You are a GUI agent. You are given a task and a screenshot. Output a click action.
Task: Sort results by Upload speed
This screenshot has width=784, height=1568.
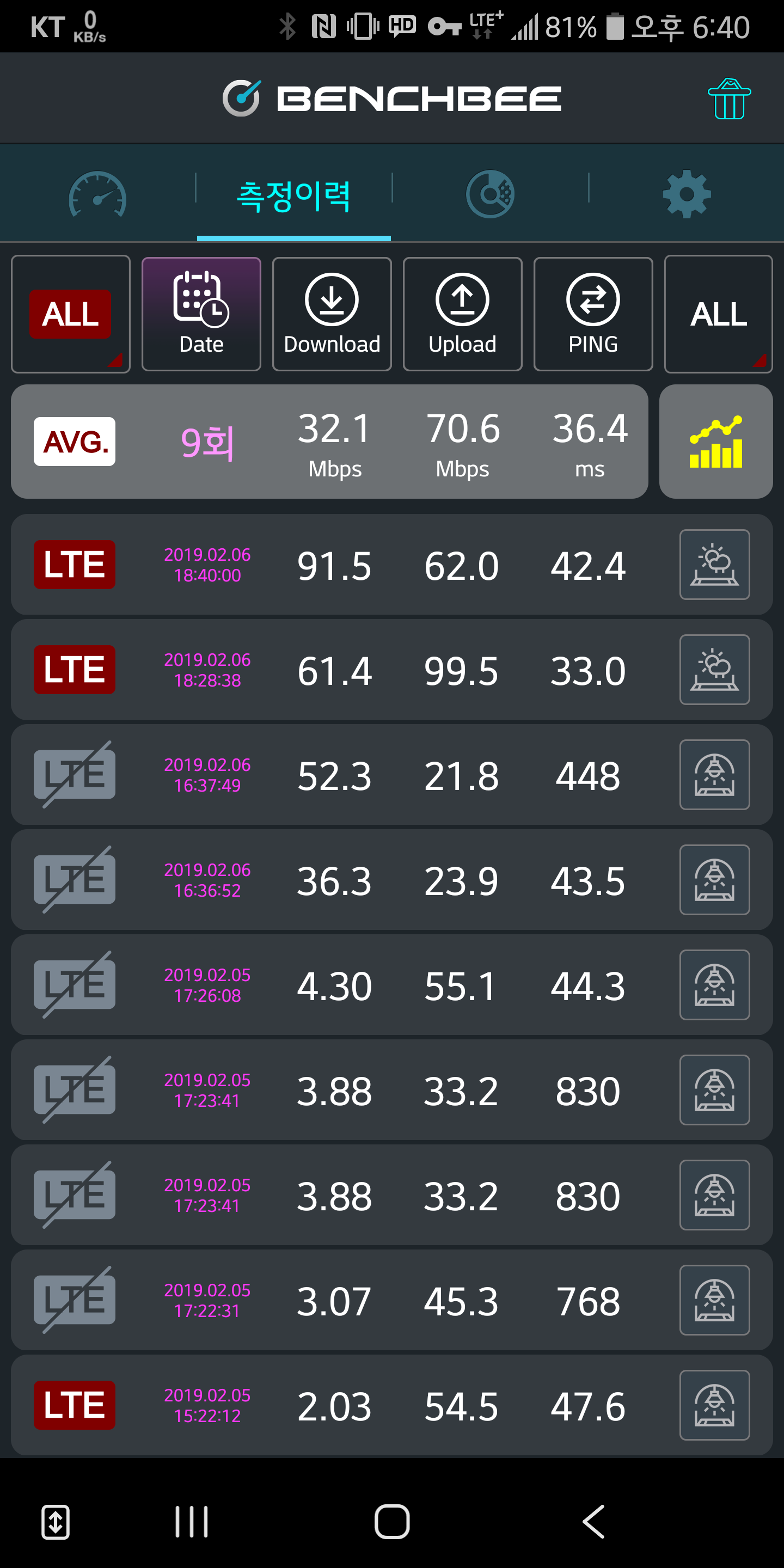pos(463,314)
